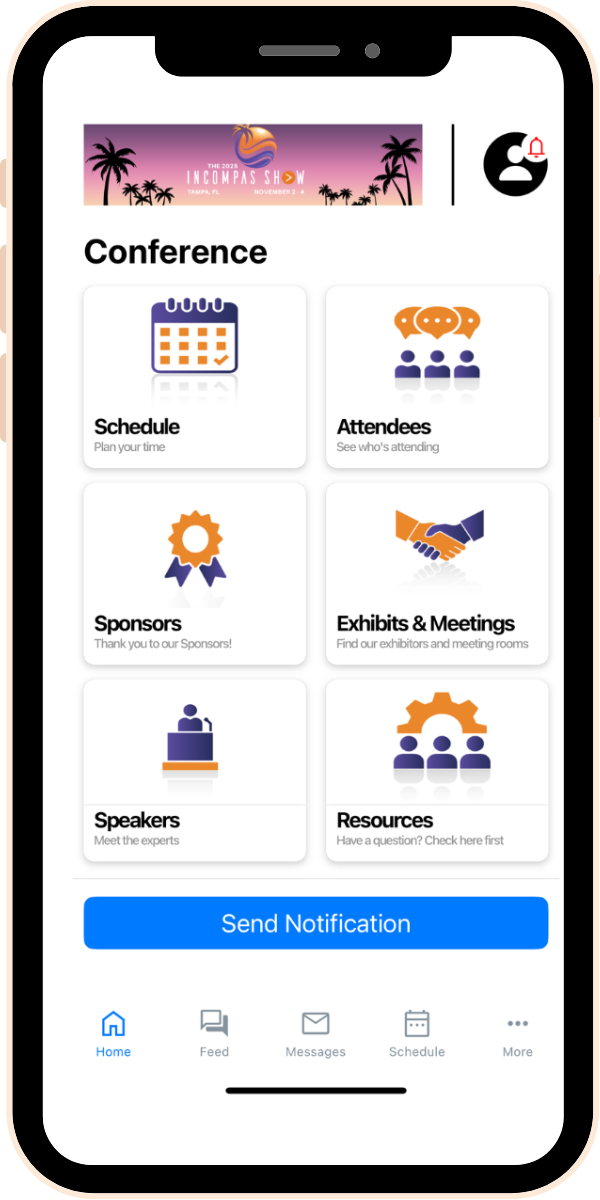Select the Speakers card
Viewport: 600px width, 1200px height.
195,770
